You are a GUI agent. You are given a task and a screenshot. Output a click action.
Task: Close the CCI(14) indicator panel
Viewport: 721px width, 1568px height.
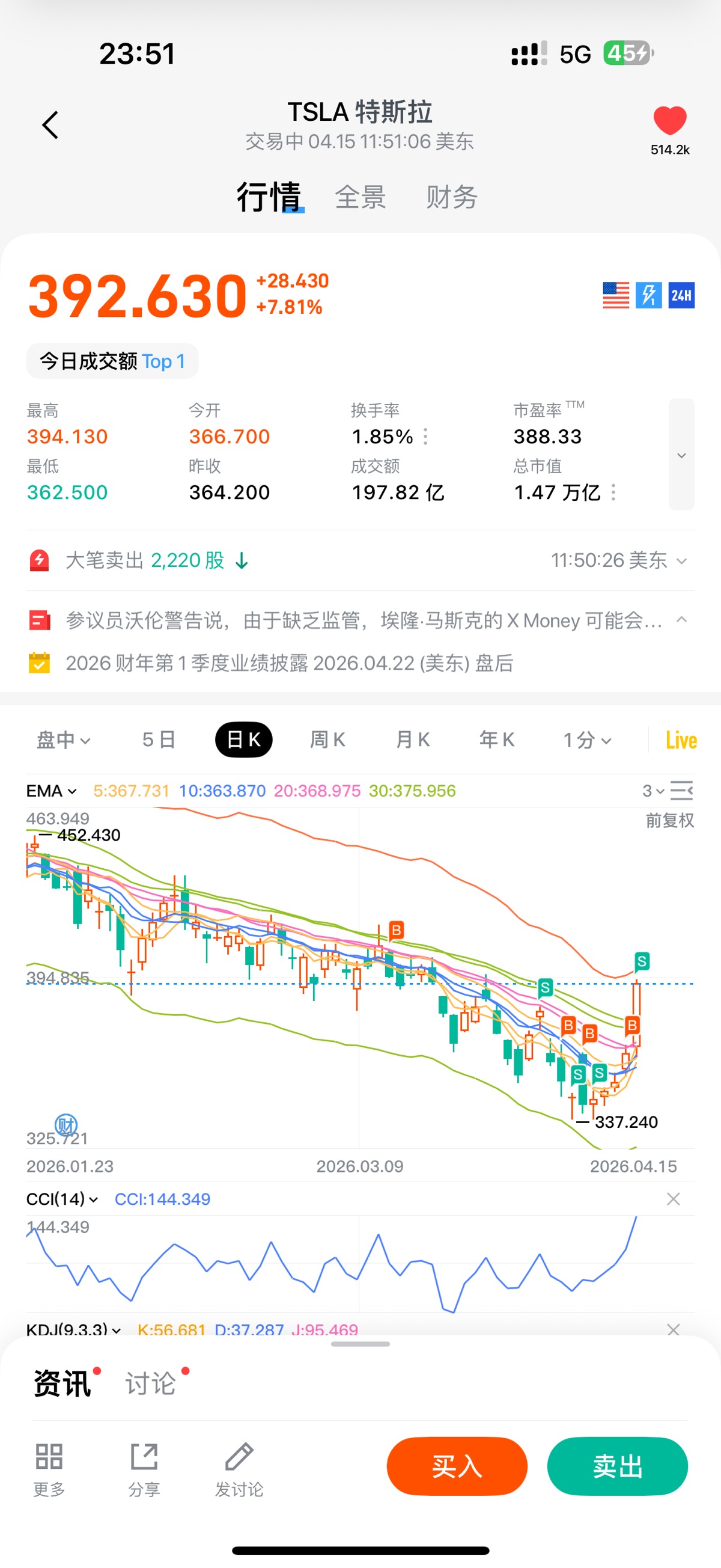(x=673, y=1198)
